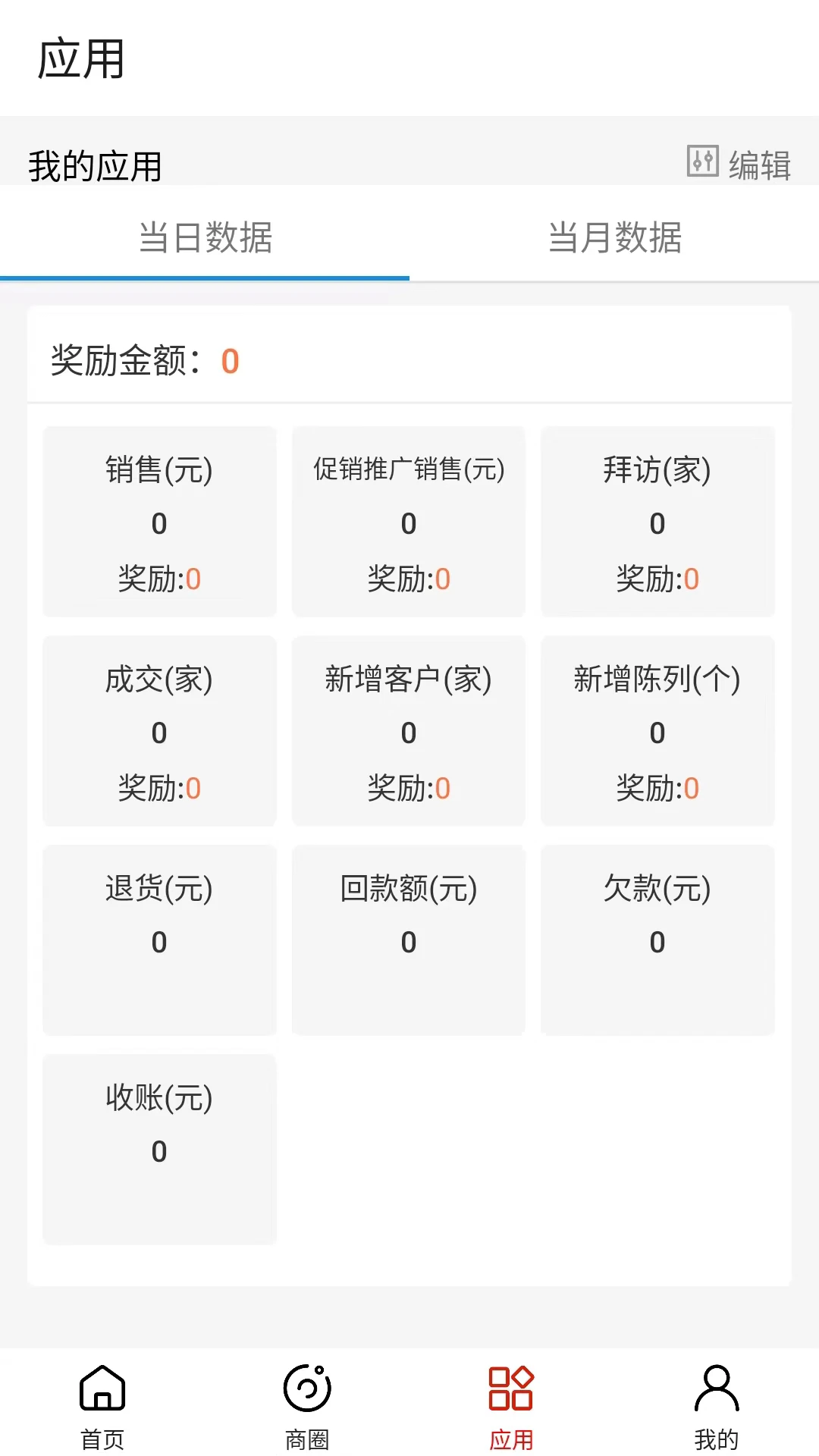Click the 编辑 edit button
This screenshot has width=819, height=1456.
tap(758, 162)
